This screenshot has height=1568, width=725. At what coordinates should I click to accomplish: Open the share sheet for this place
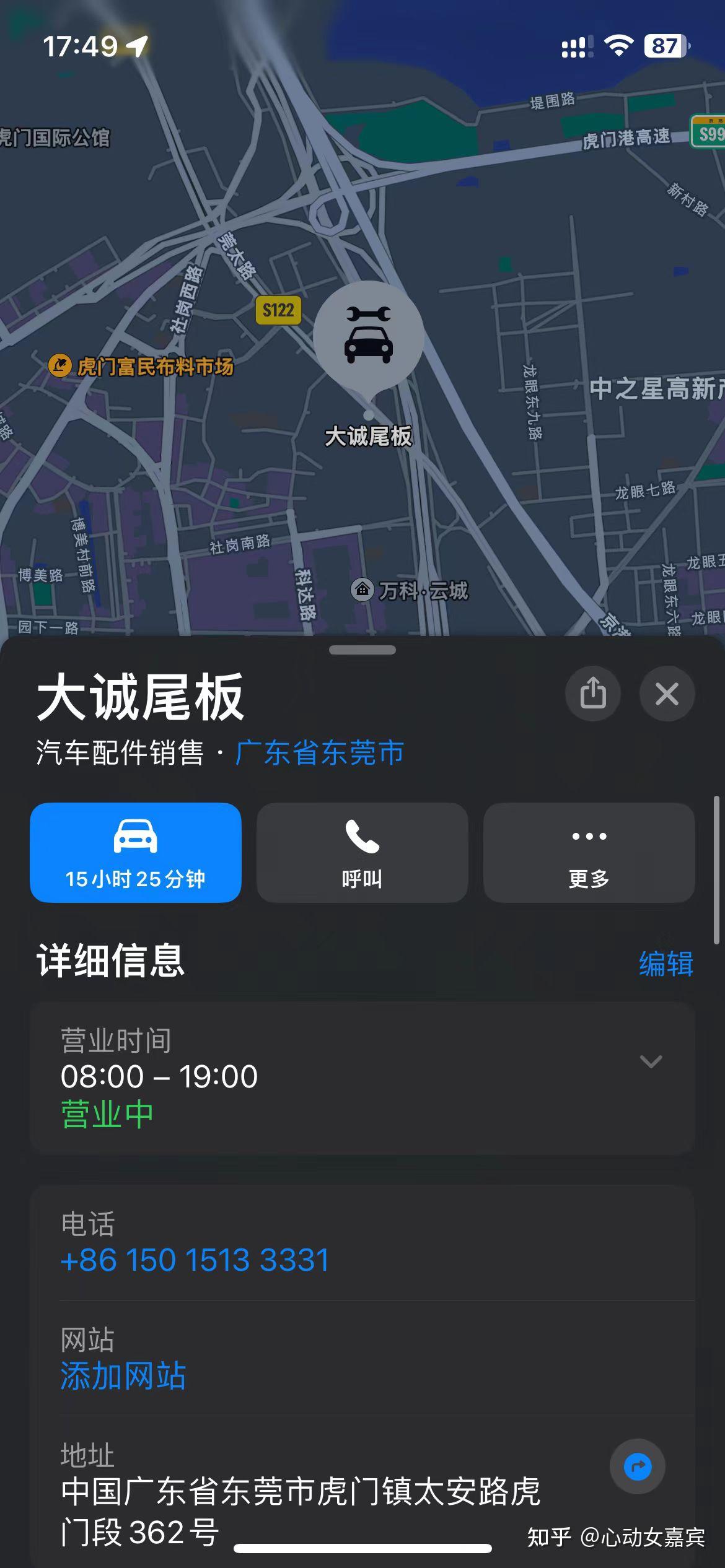(593, 694)
